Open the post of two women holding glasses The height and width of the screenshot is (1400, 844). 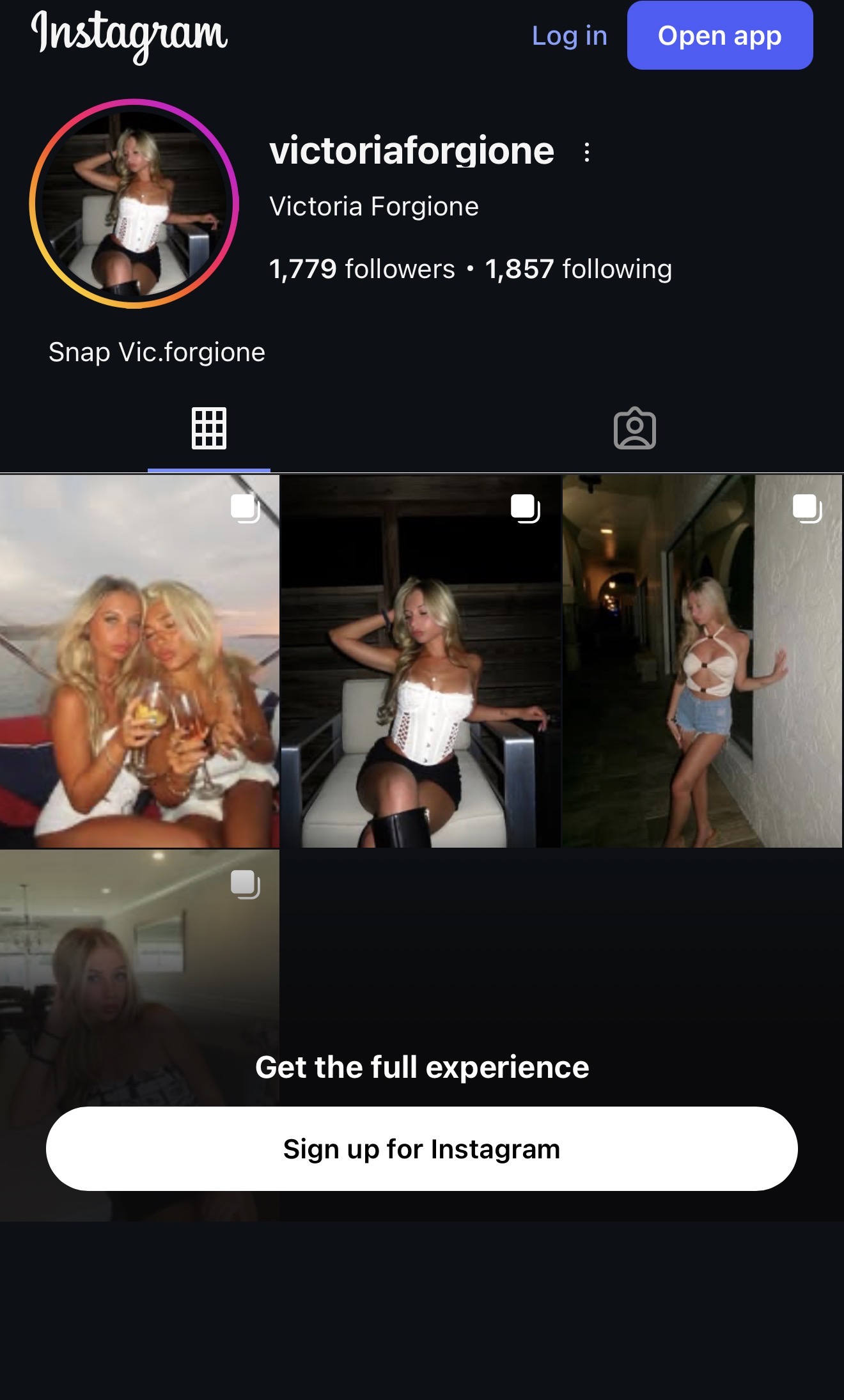point(139,661)
